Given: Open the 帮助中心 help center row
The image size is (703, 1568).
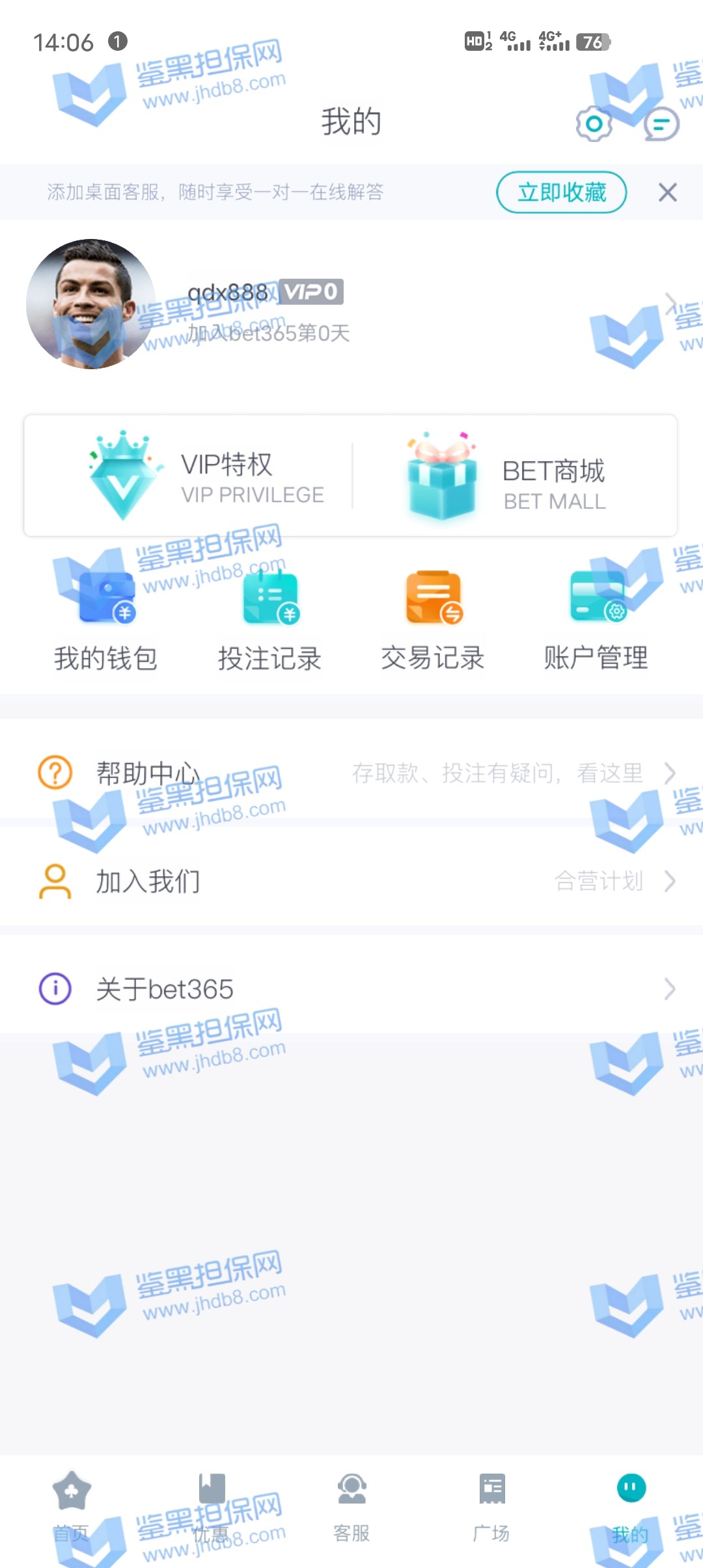Looking at the screenshot, I should tap(351, 773).
